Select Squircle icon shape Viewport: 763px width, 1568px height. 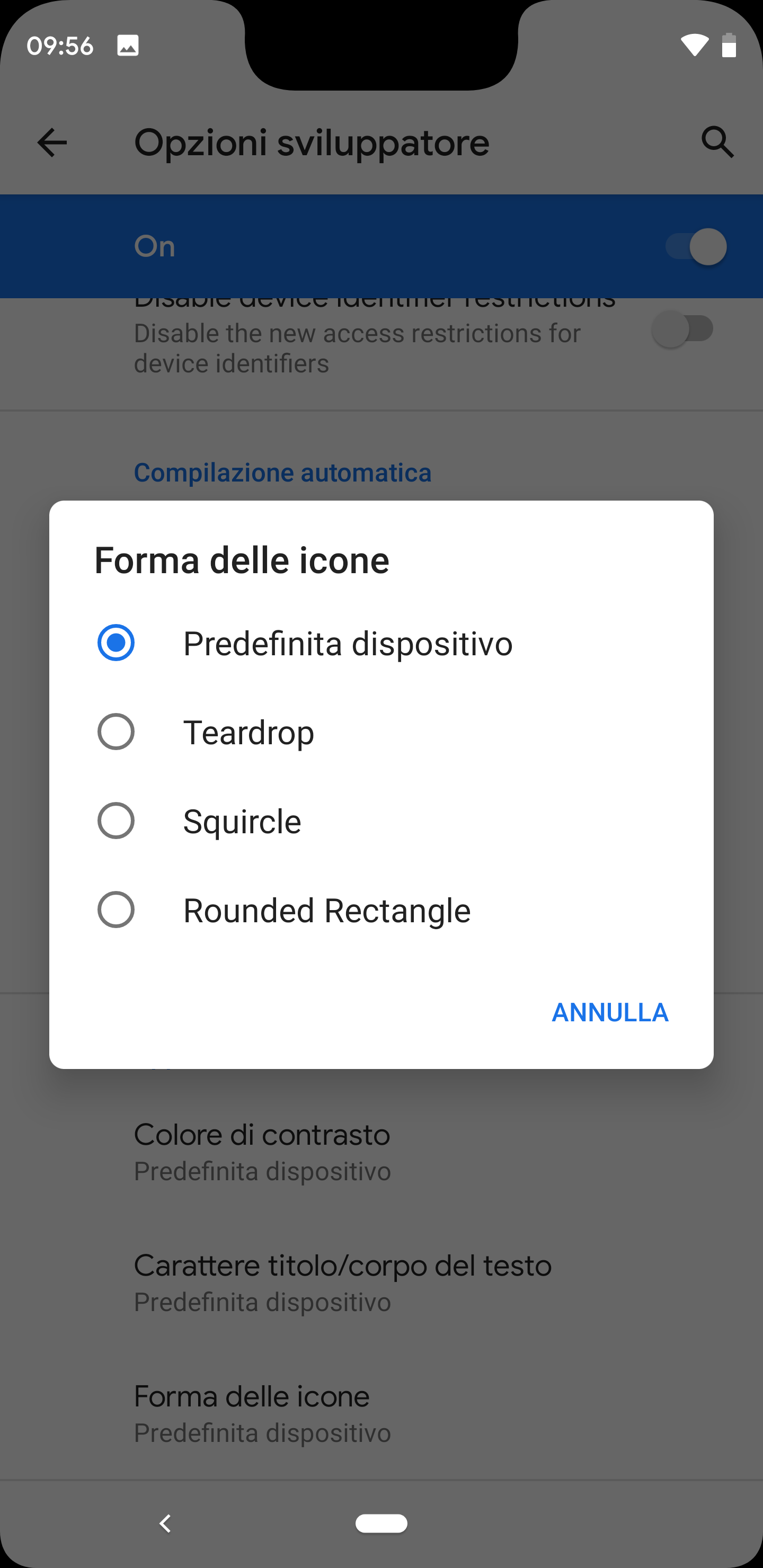[381, 821]
